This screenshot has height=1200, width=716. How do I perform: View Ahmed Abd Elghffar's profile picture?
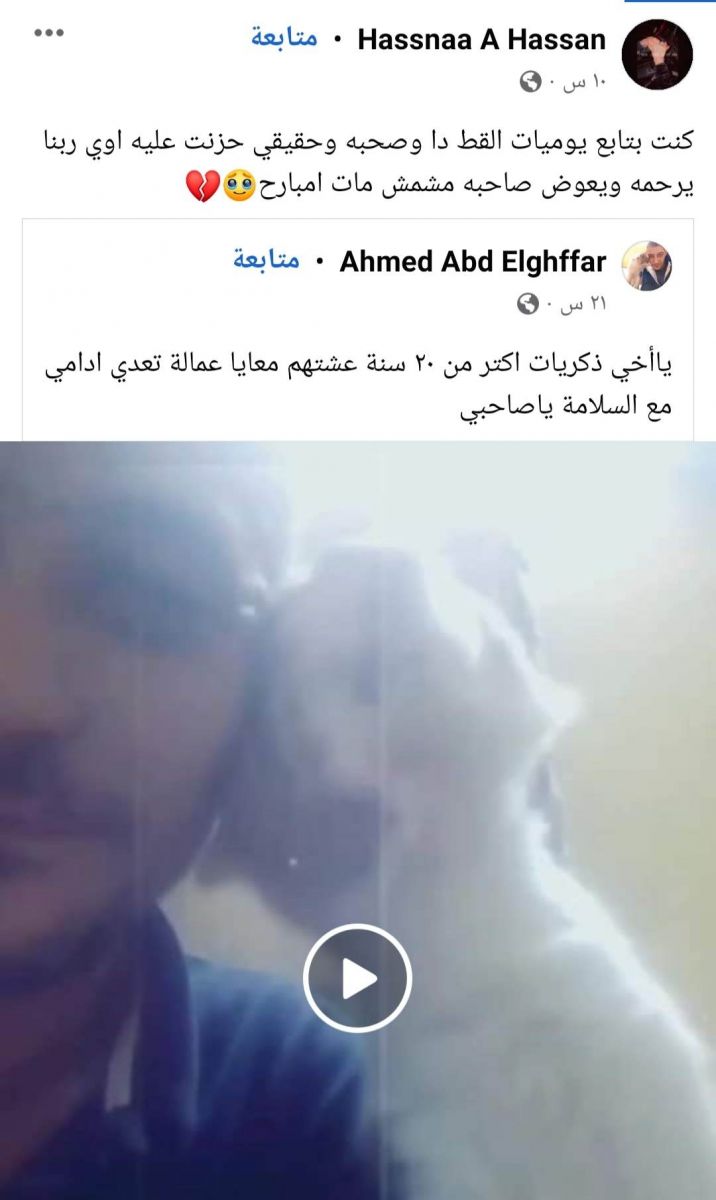pos(646,266)
